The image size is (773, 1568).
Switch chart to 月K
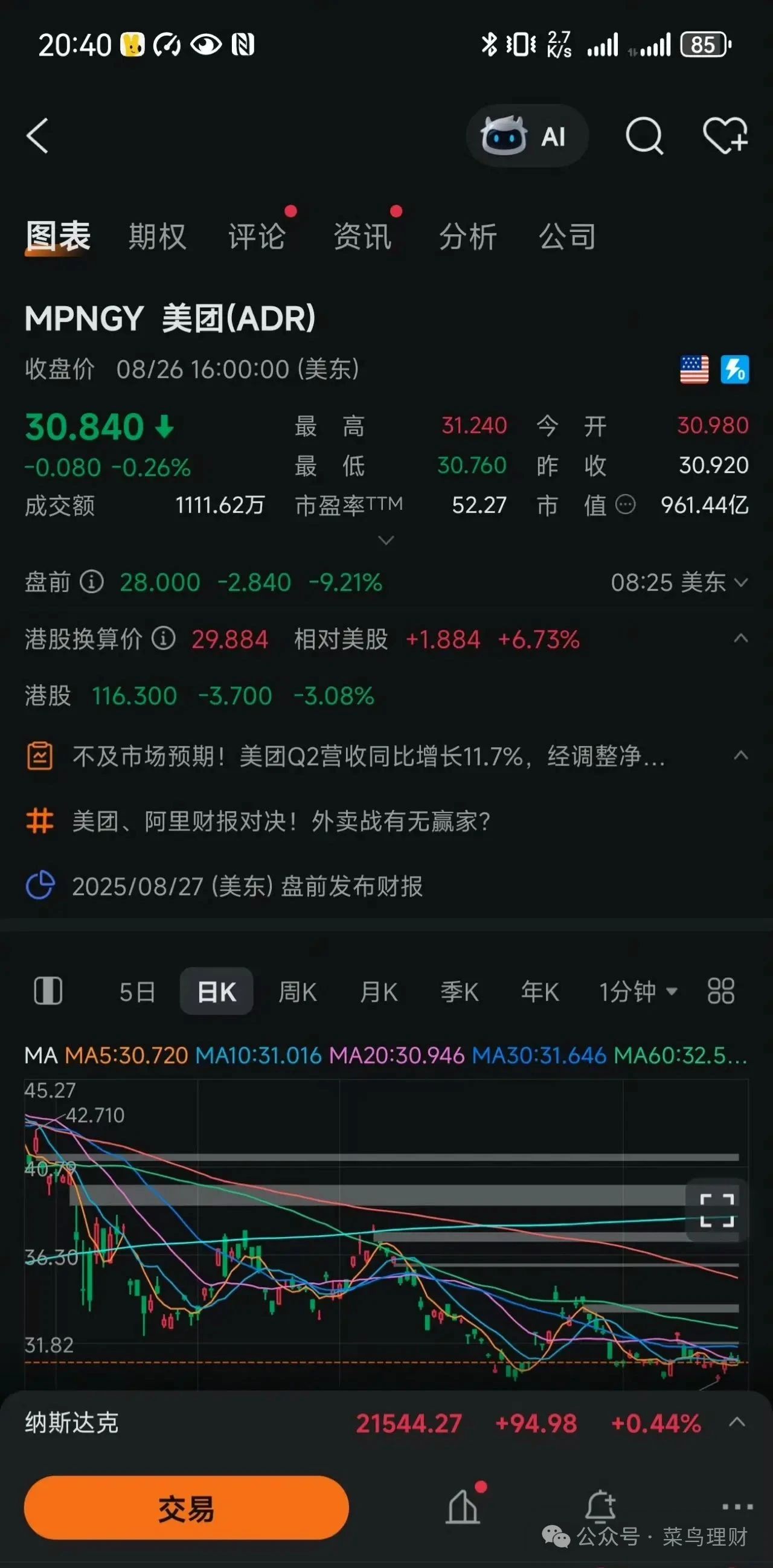point(378,992)
